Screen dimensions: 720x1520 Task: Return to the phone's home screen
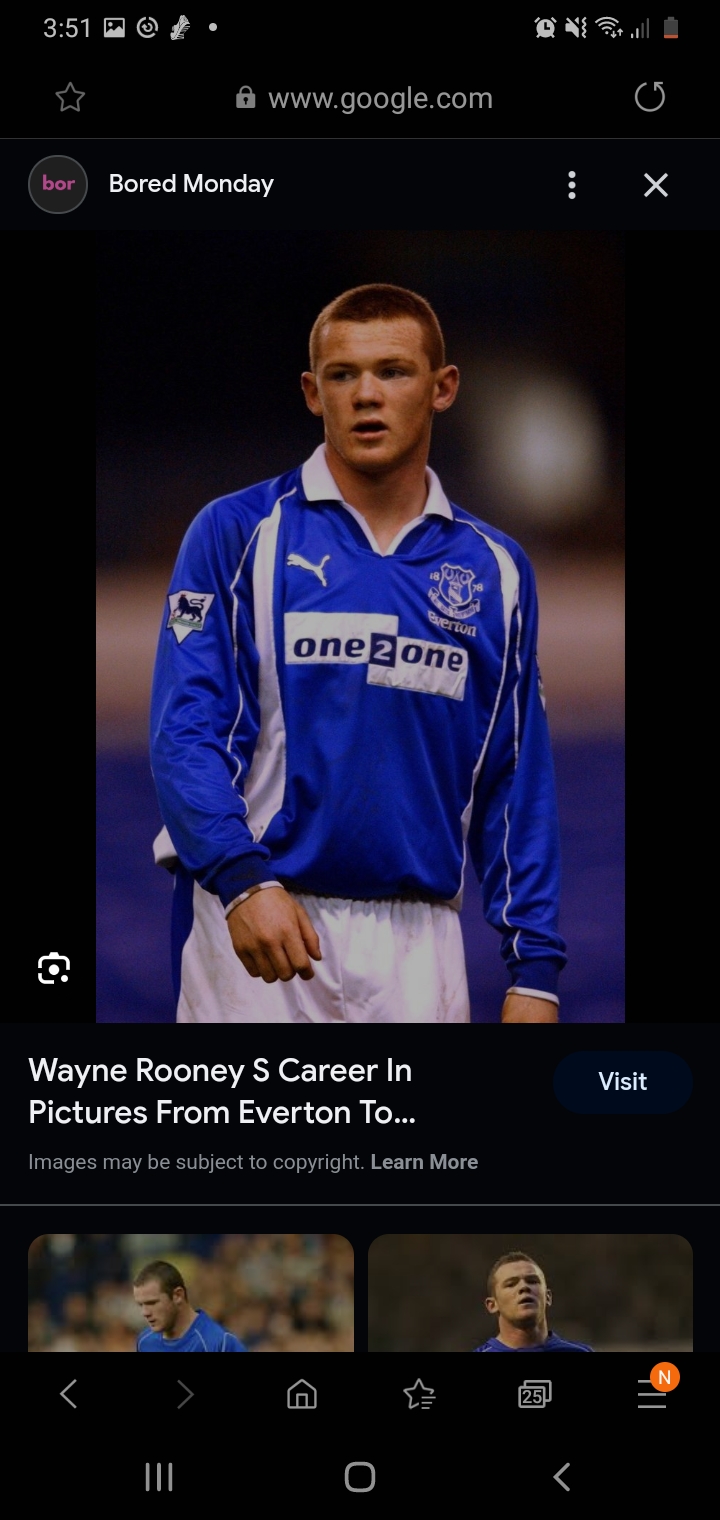point(360,1477)
